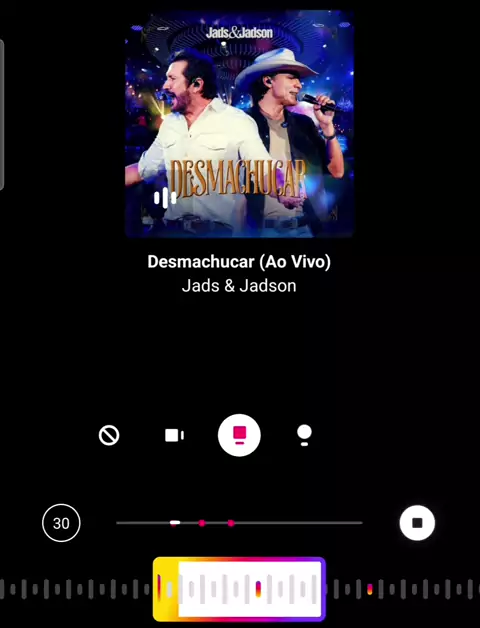Tap the gradient marker on right waveform
Screen dimensions: 480x628
[x=369, y=589]
